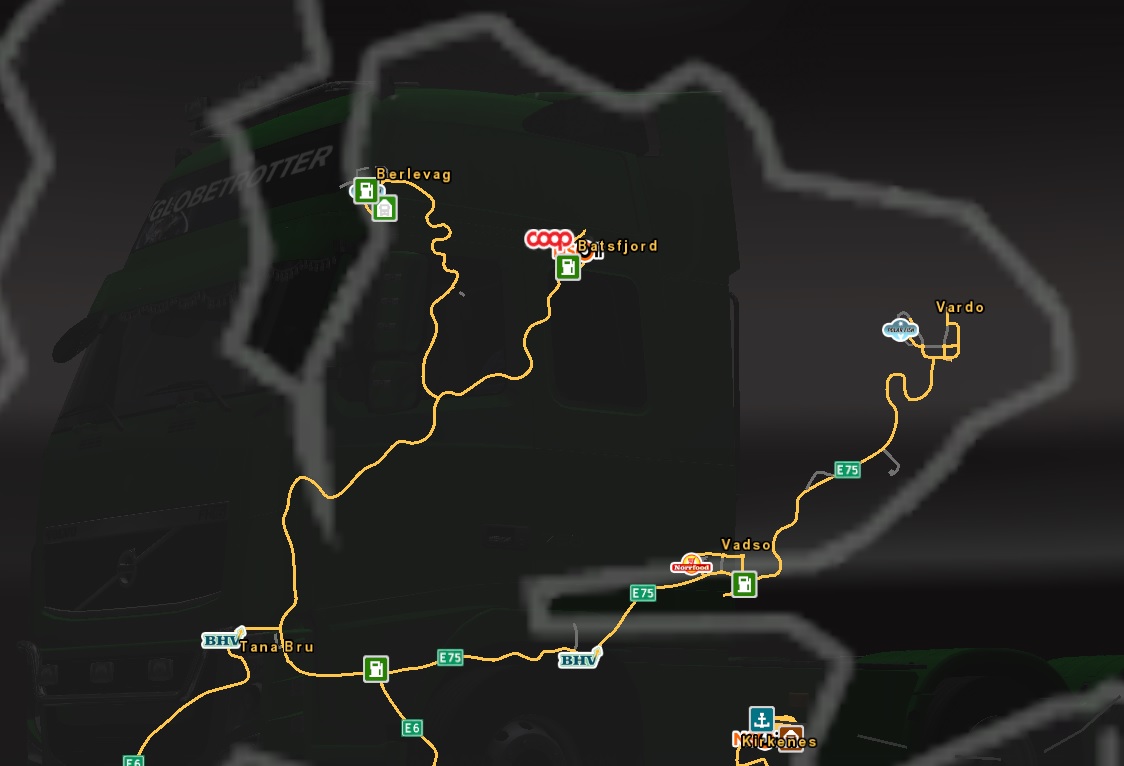This screenshot has width=1124, height=766.
Task: Select the fuel station at Berlevag
Action: pyautogui.click(x=366, y=190)
